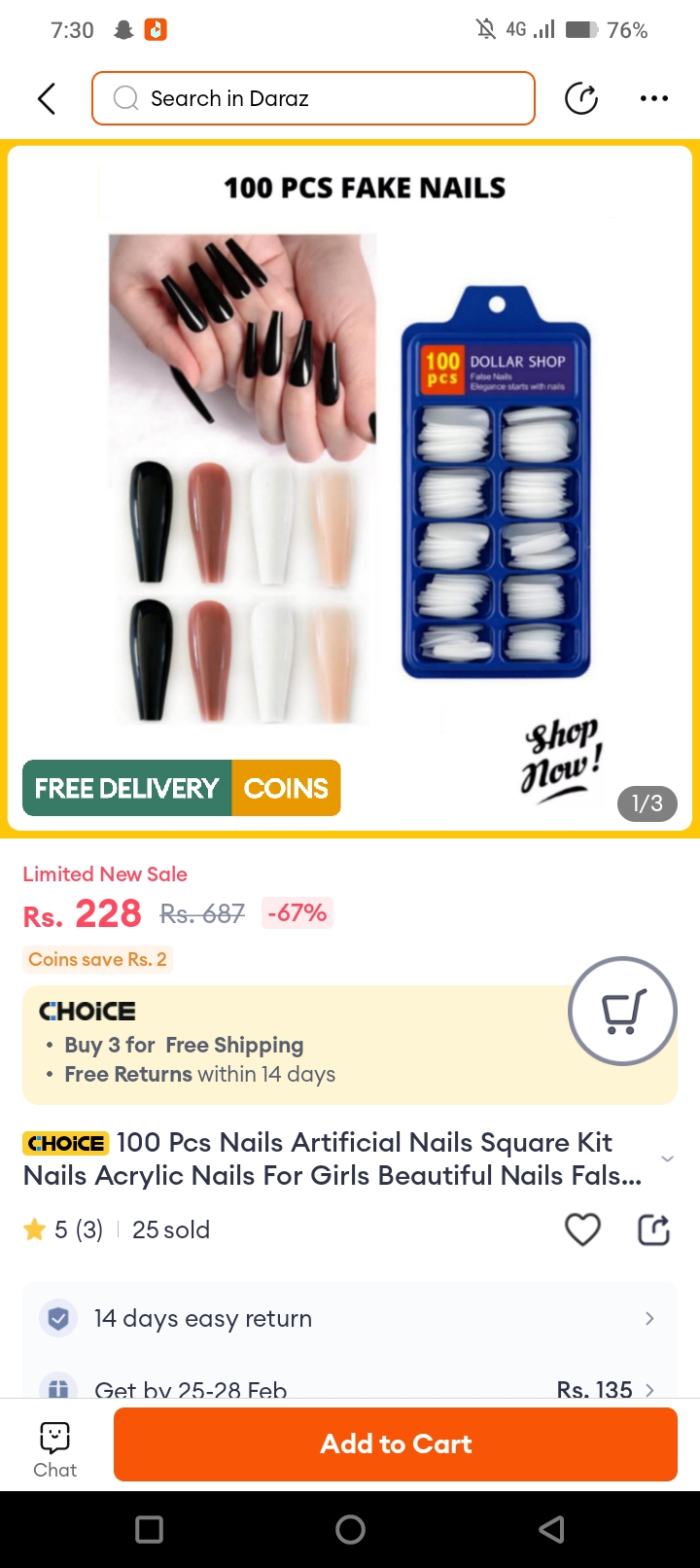Share this product via share icon
This screenshot has width=700, height=1568.
pyautogui.click(x=653, y=1229)
